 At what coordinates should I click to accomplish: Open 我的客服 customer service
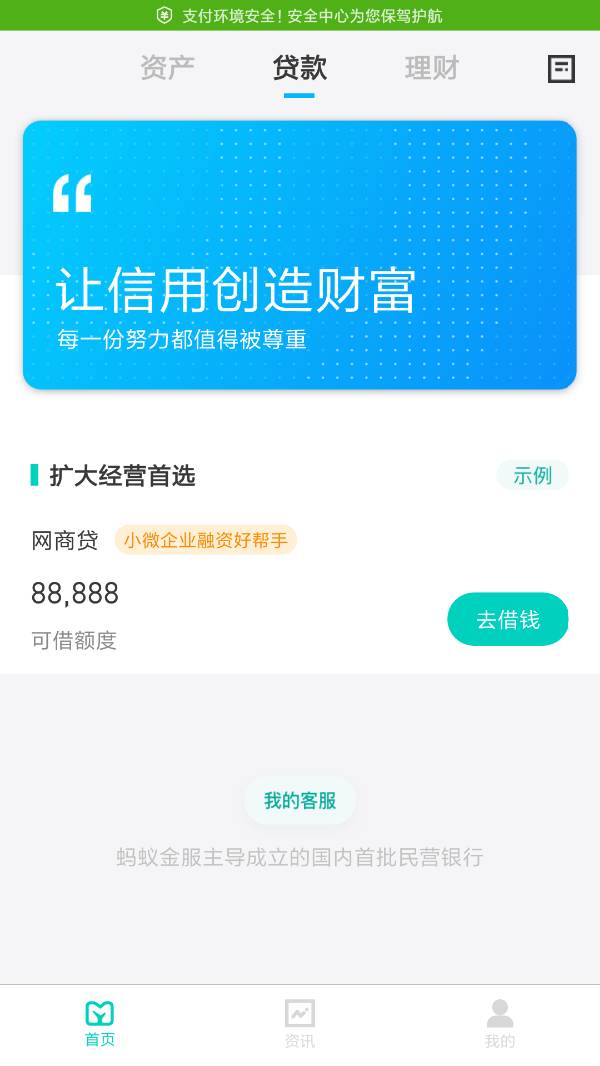tap(300, 801)
